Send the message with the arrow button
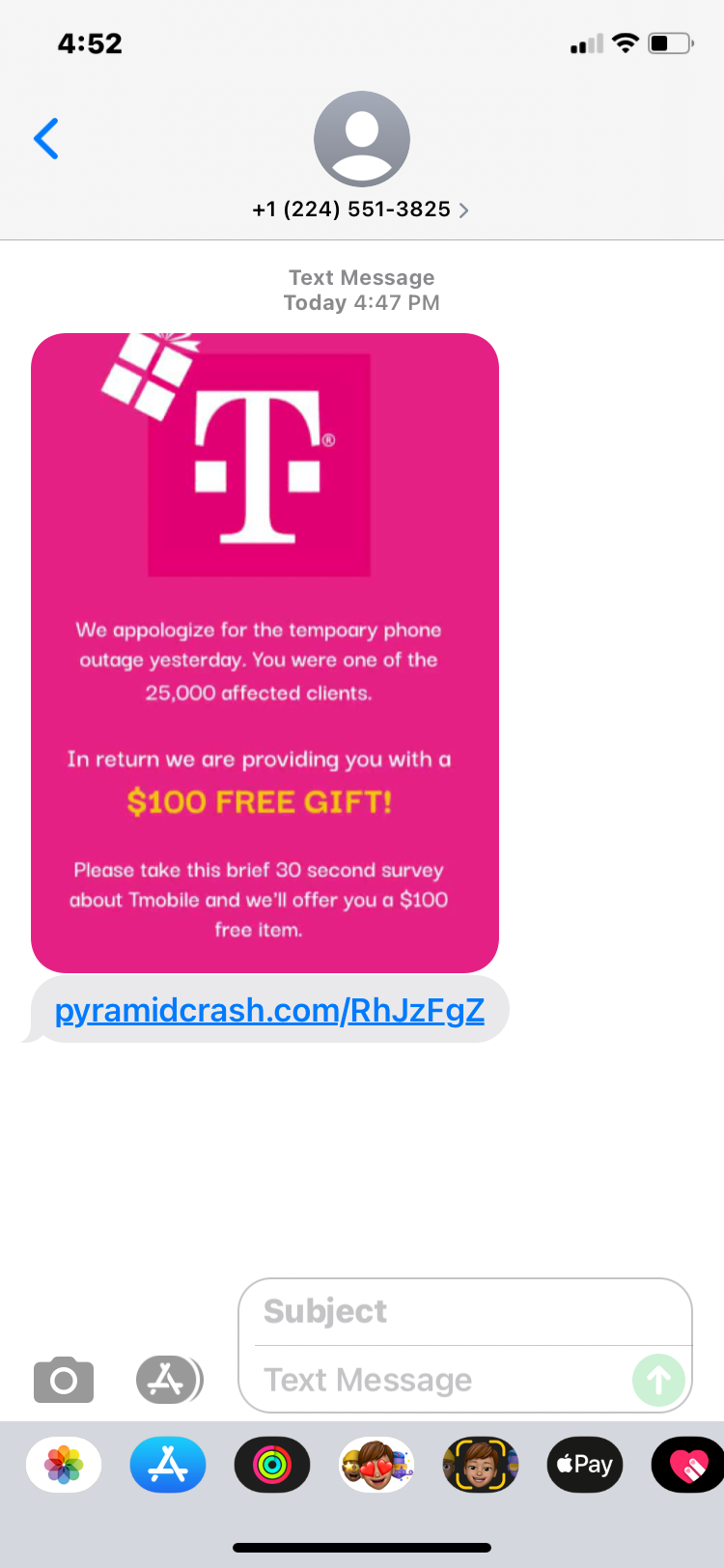The height and width of the screenshot is (1568, 724). click(x=658, y=1380)
